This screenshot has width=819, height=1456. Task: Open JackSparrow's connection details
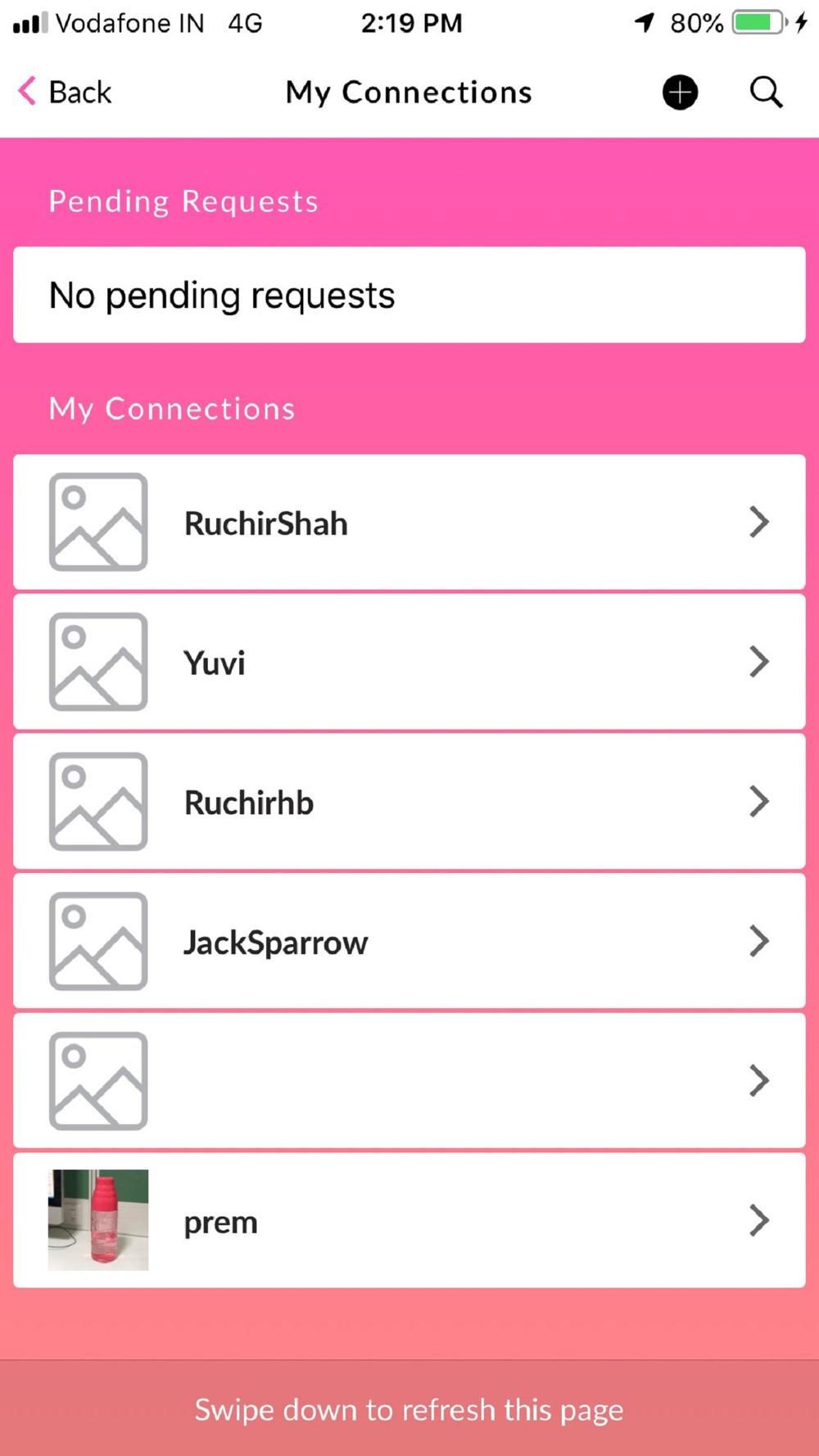[409, 942]
